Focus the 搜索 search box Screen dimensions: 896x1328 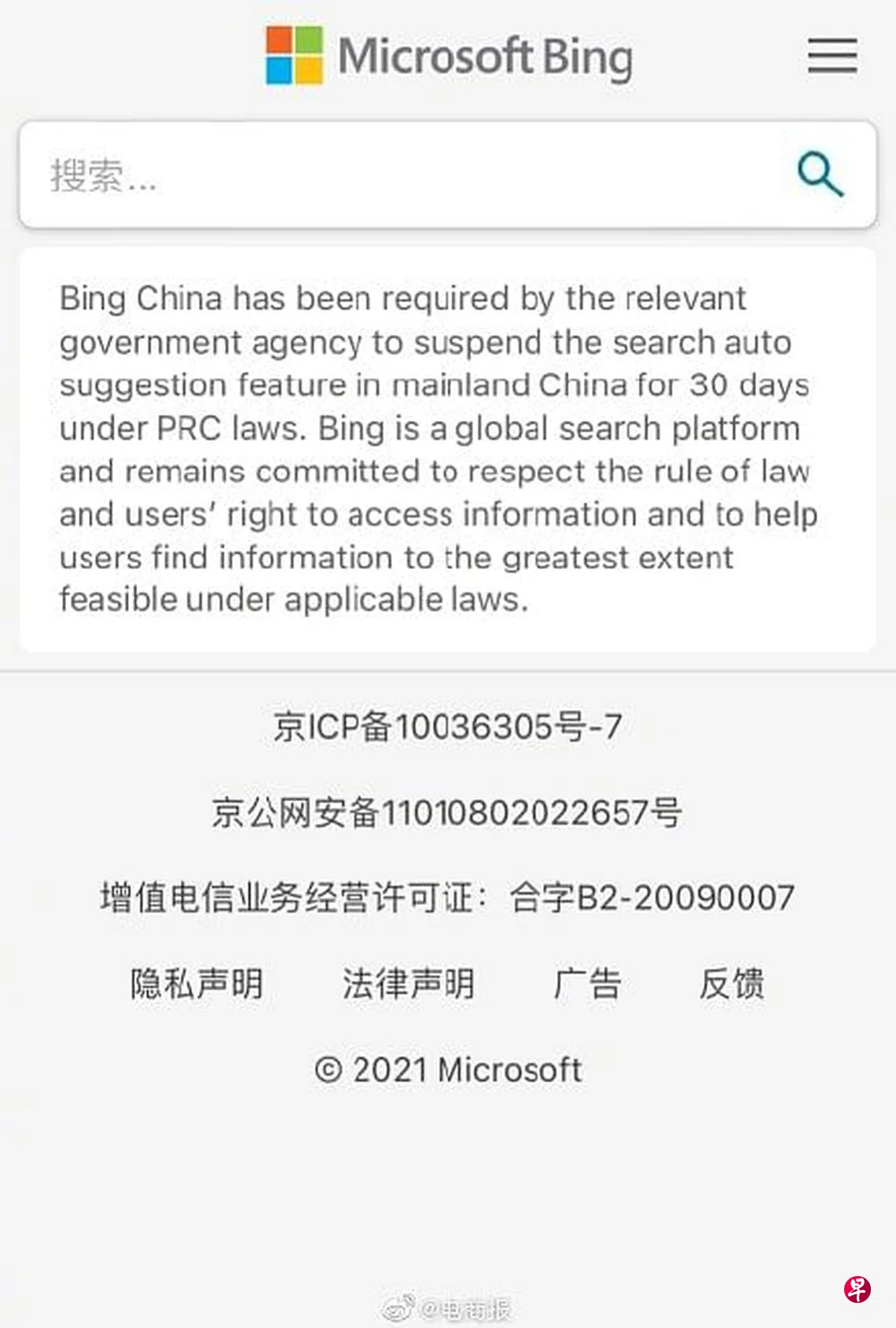coord(393,175)
